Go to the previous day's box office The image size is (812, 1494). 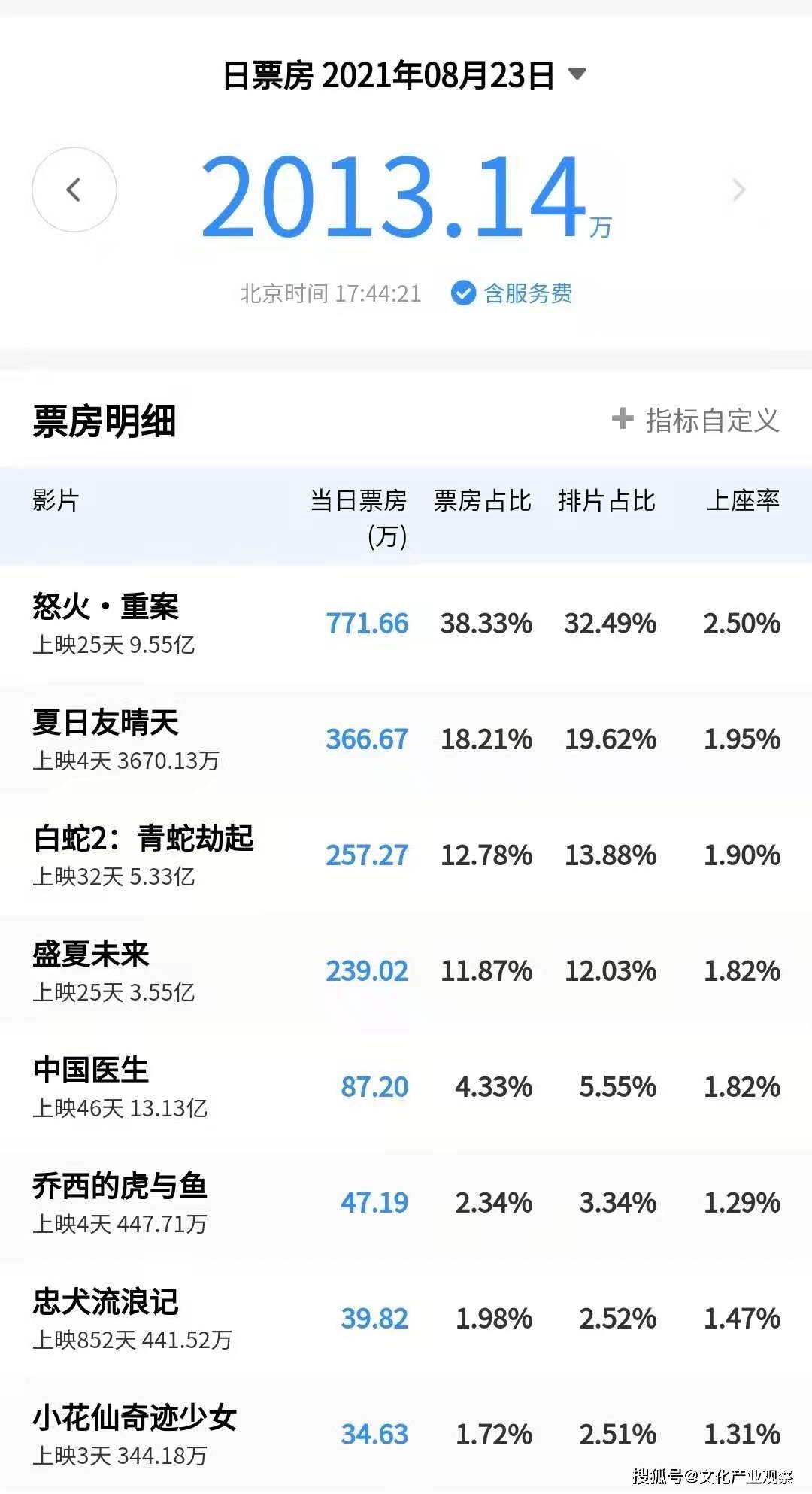(x=74, y=190)
